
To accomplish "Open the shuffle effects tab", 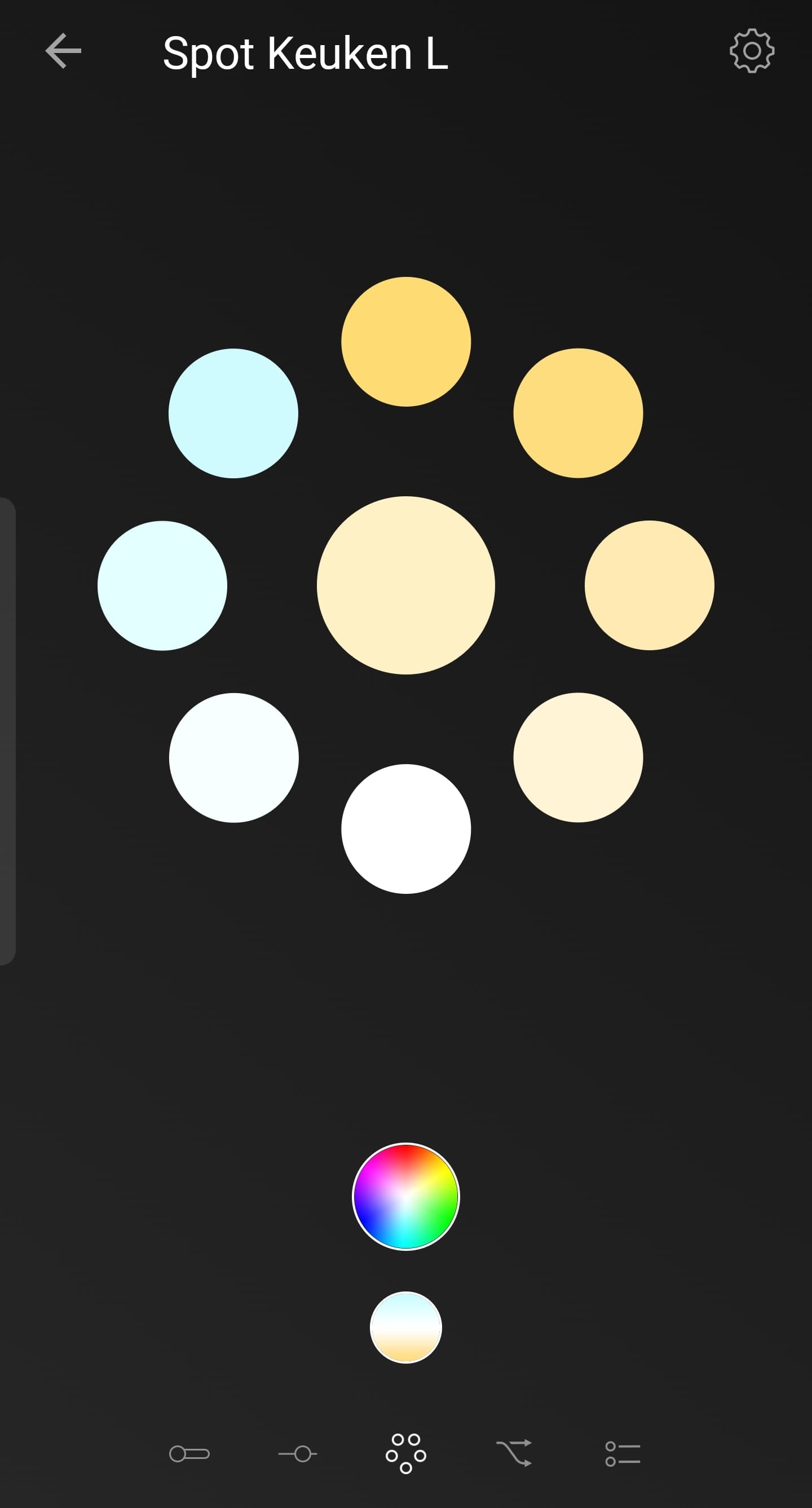I will (514, 1453).
